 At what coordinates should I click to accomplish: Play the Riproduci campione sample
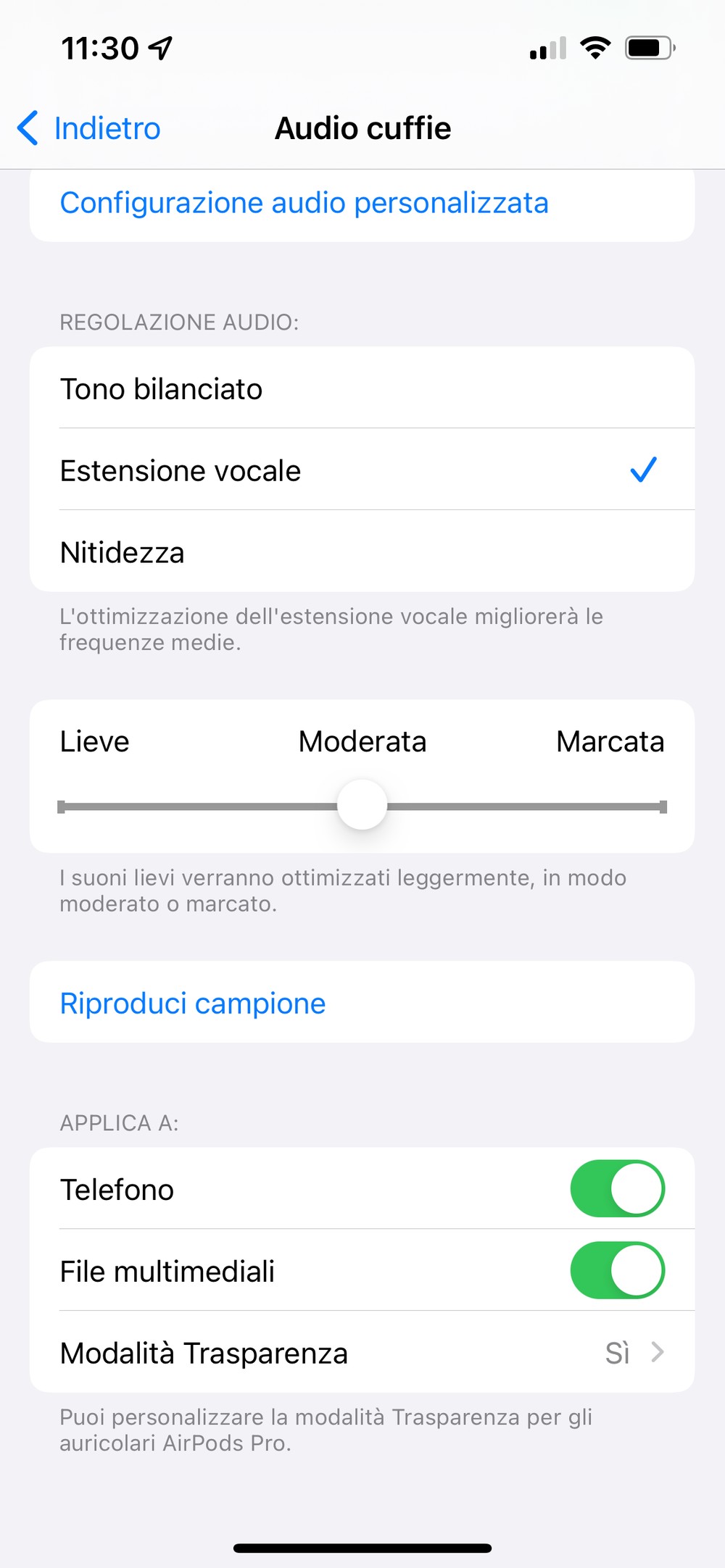[x=193, y=1004]
